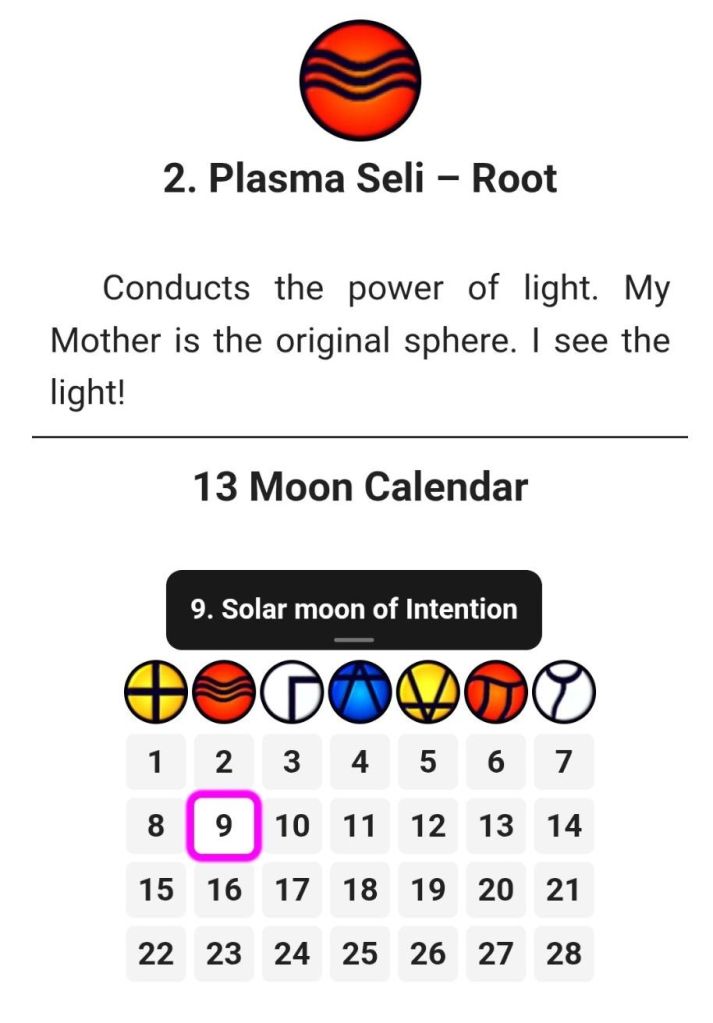
Task: Tap day 10 in the calendar
Action: point(292,826)
